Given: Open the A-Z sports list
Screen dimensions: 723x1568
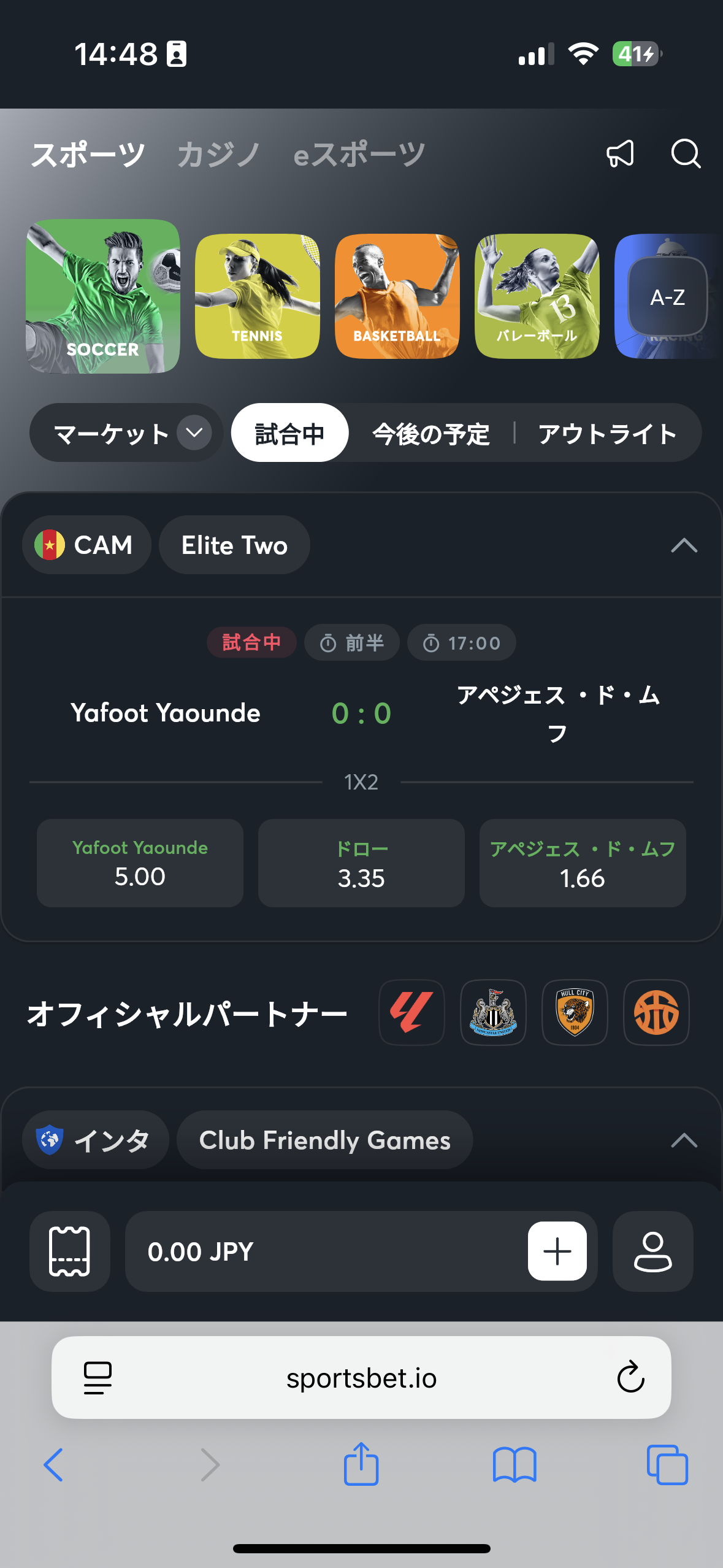Looking at the screenshot, I should click(668, 299).
